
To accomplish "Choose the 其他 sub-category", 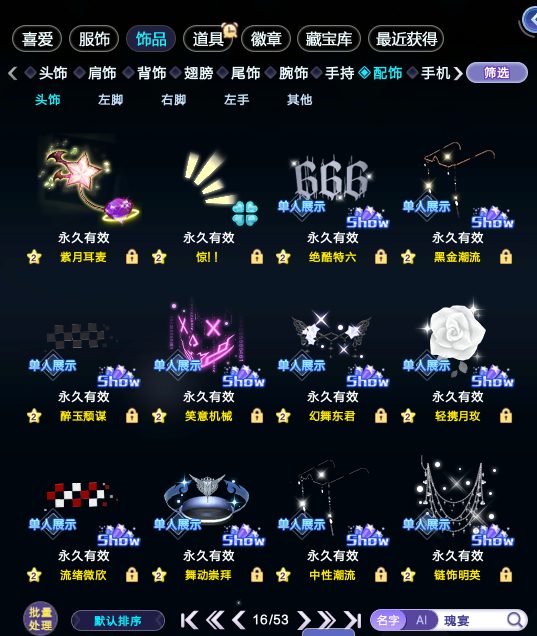I will click(x=299, y=99).
